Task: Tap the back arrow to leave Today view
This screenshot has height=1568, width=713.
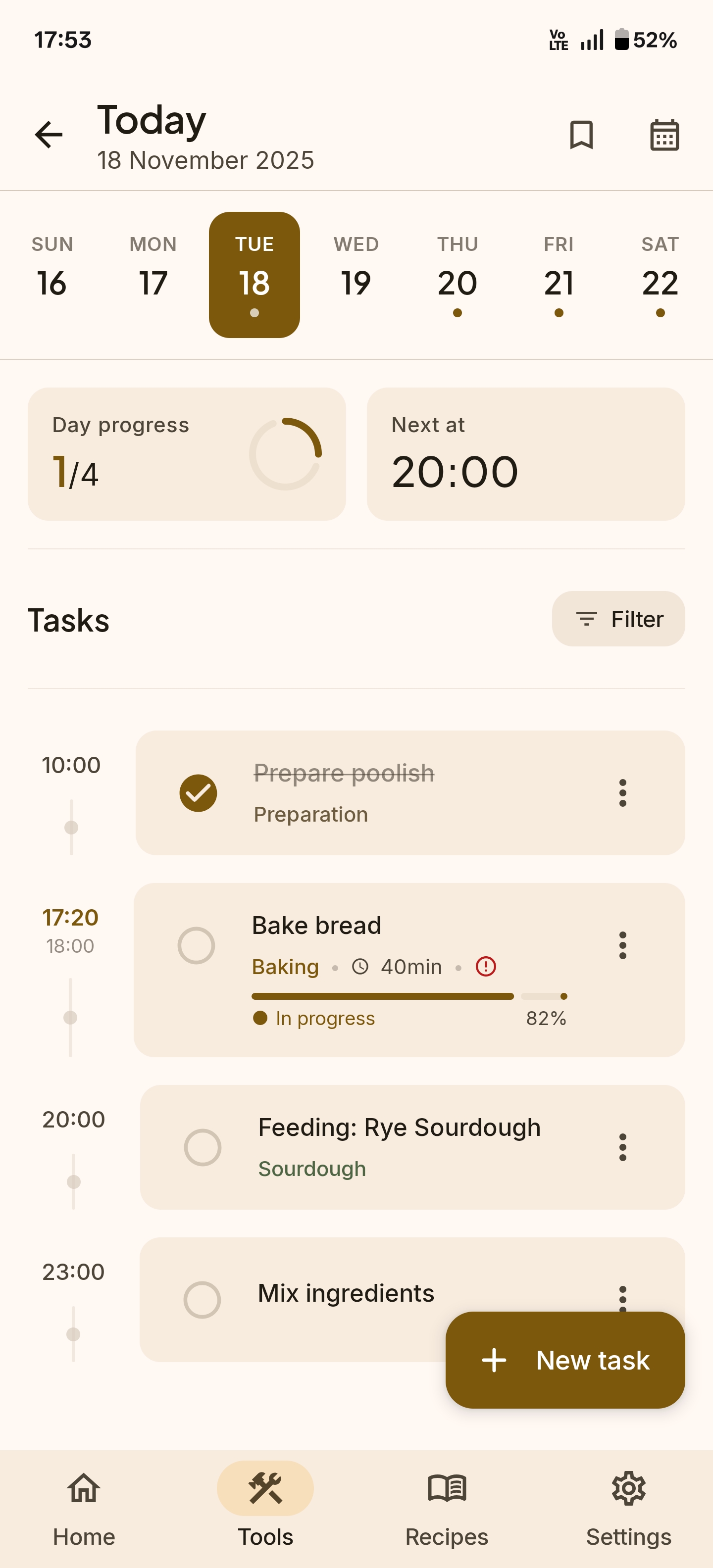Action: 49,135
